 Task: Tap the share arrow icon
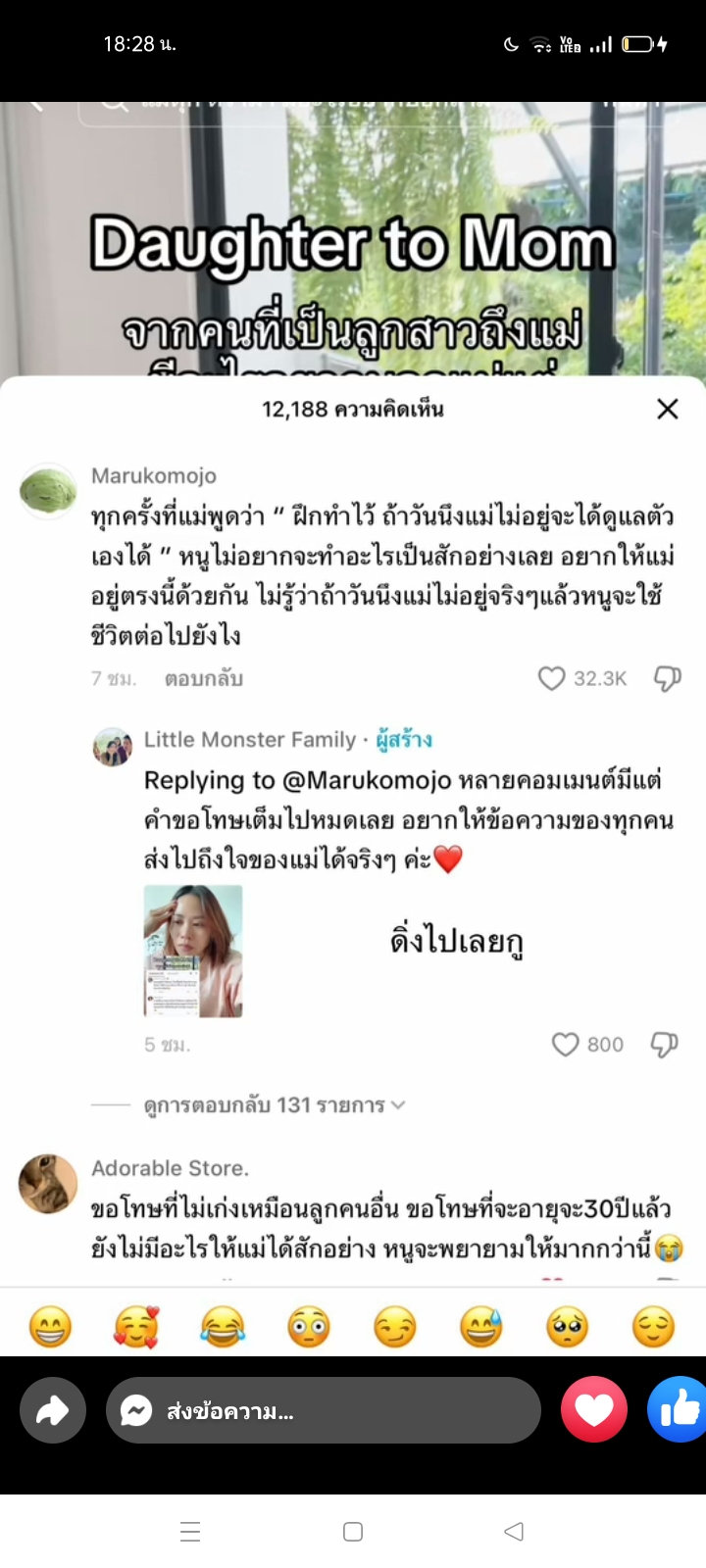(52, 1410)
